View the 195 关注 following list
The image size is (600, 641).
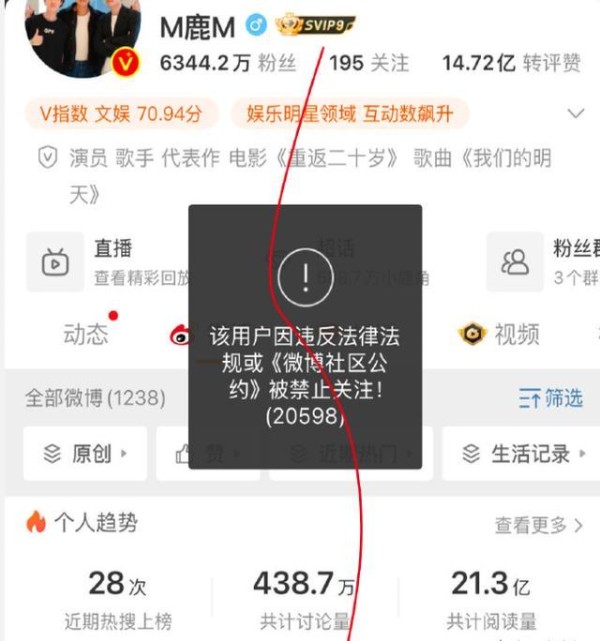pos(368,63)
